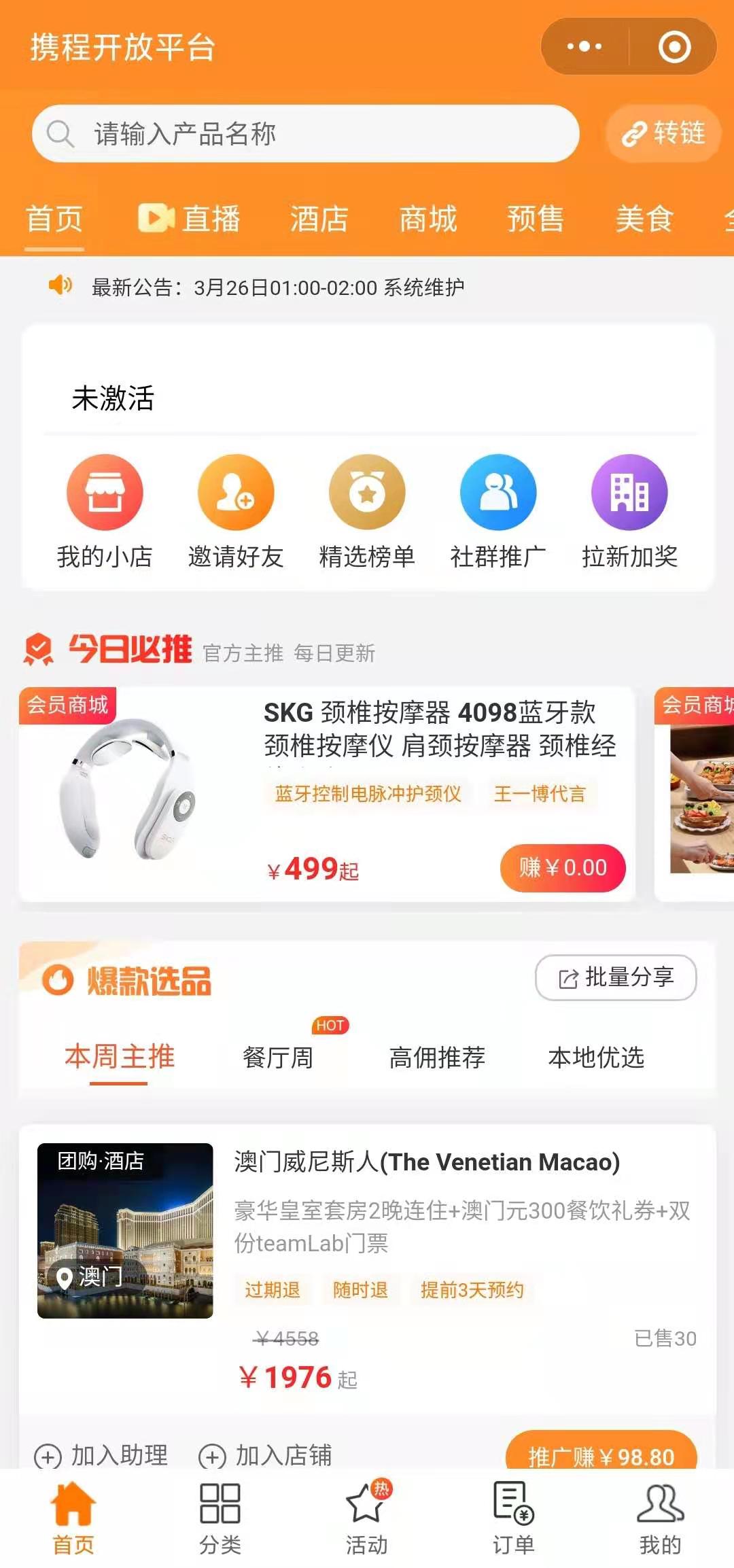Open the mini program overflow menu
The width and height of the screenshot is (734, 1568).
pos(584,47)
